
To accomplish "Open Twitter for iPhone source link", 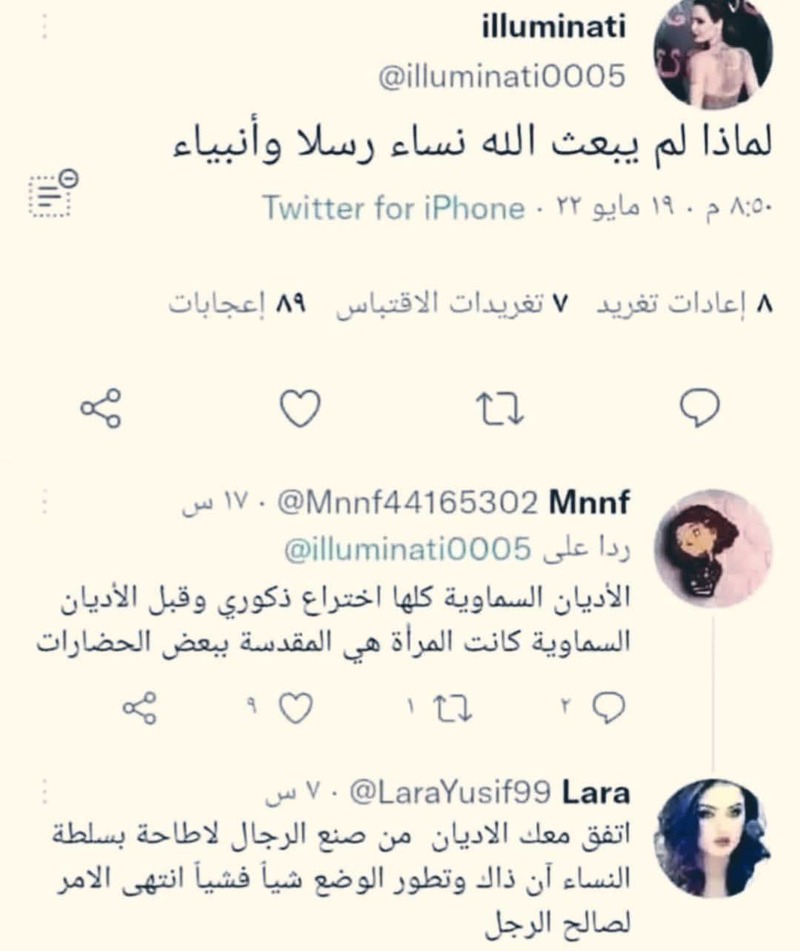I will pos(392,208).
